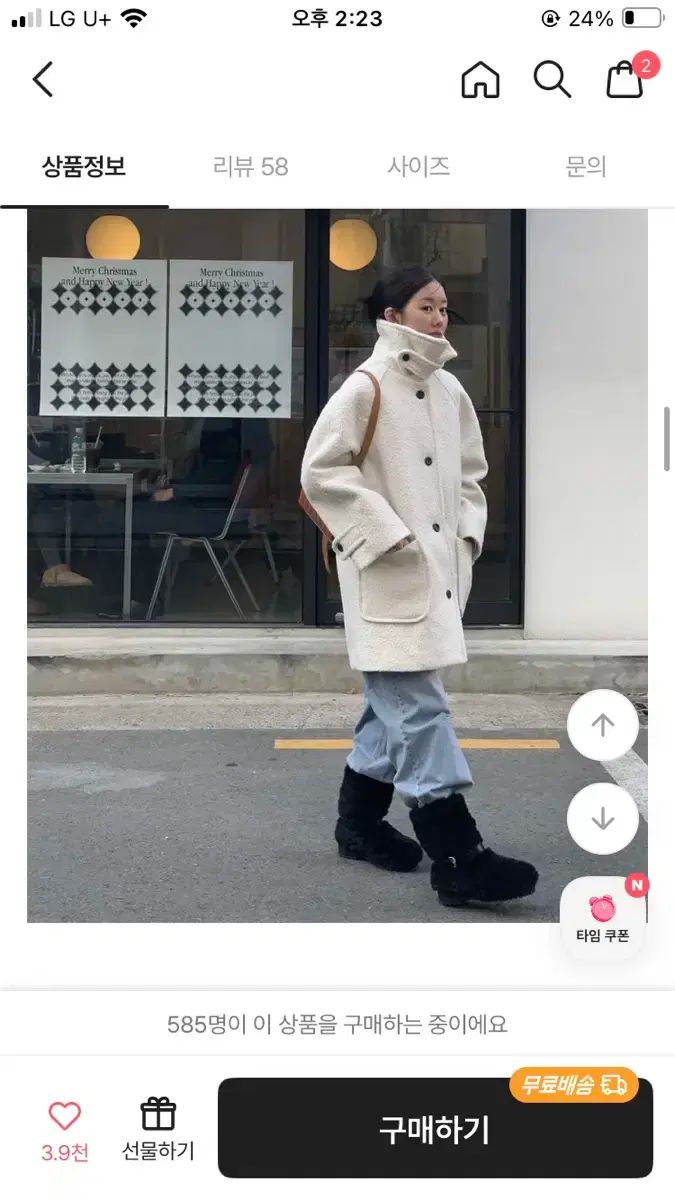
Task: Open search with the magnifier icon
Action: [x=552, y=79]
